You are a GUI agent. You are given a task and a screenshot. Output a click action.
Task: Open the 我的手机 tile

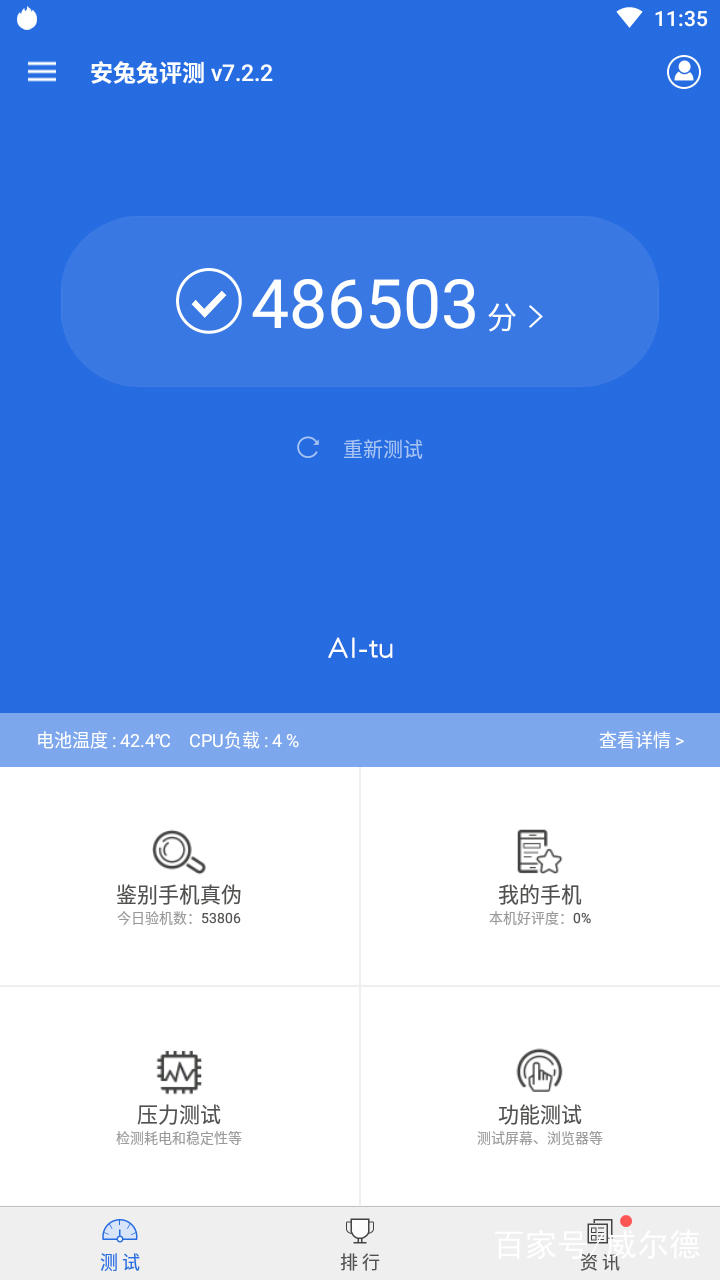[x=540, y=877]
